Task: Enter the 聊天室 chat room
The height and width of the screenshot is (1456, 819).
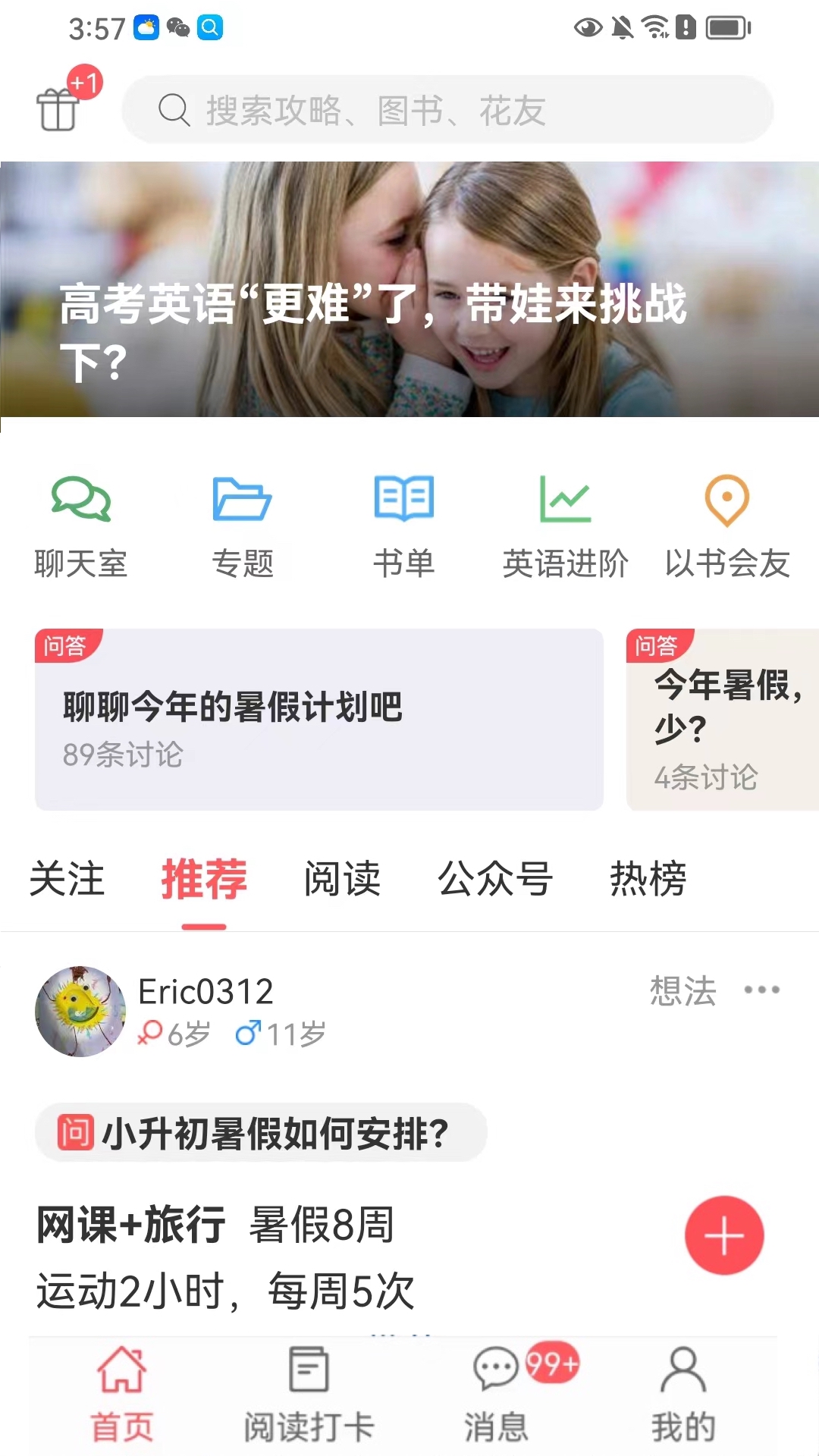Action: (81, 526)
